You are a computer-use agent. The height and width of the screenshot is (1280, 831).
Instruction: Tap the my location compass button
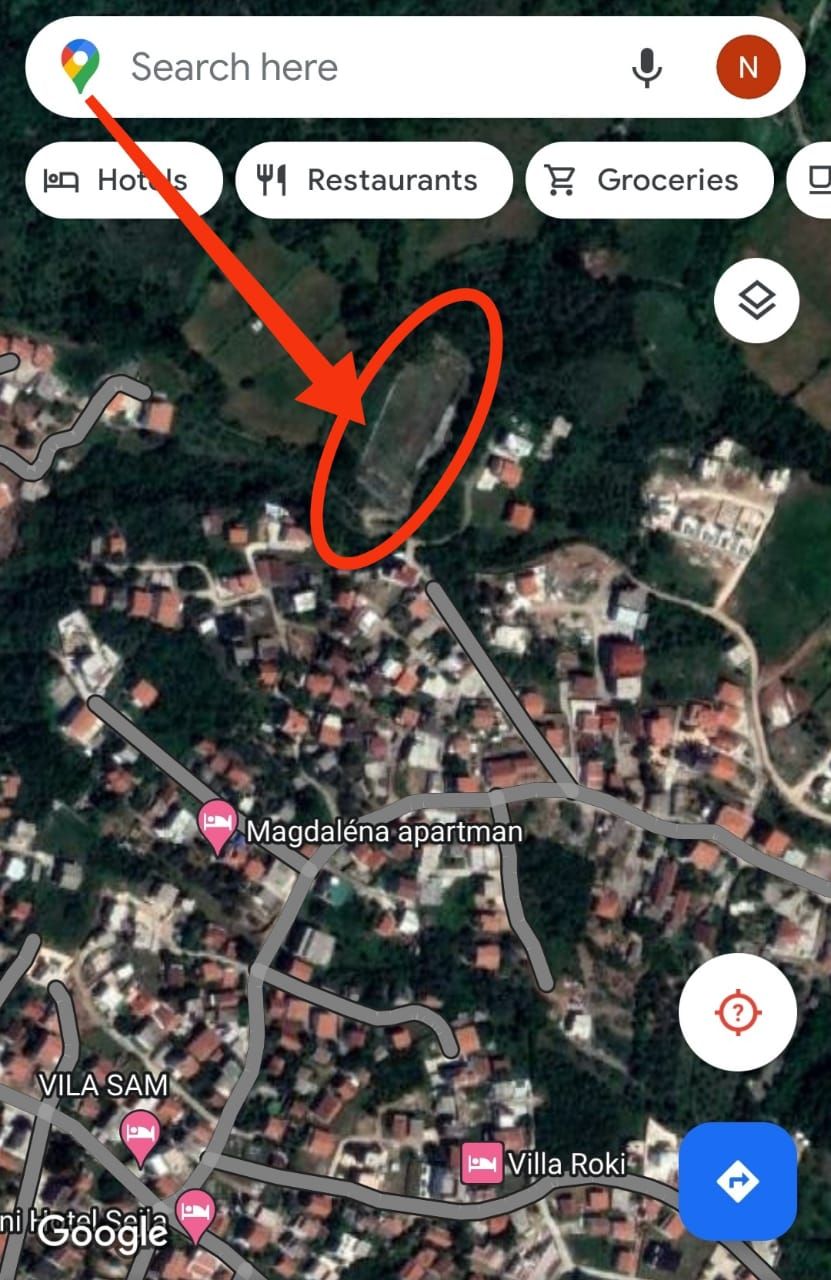(x=737, y=1012)
